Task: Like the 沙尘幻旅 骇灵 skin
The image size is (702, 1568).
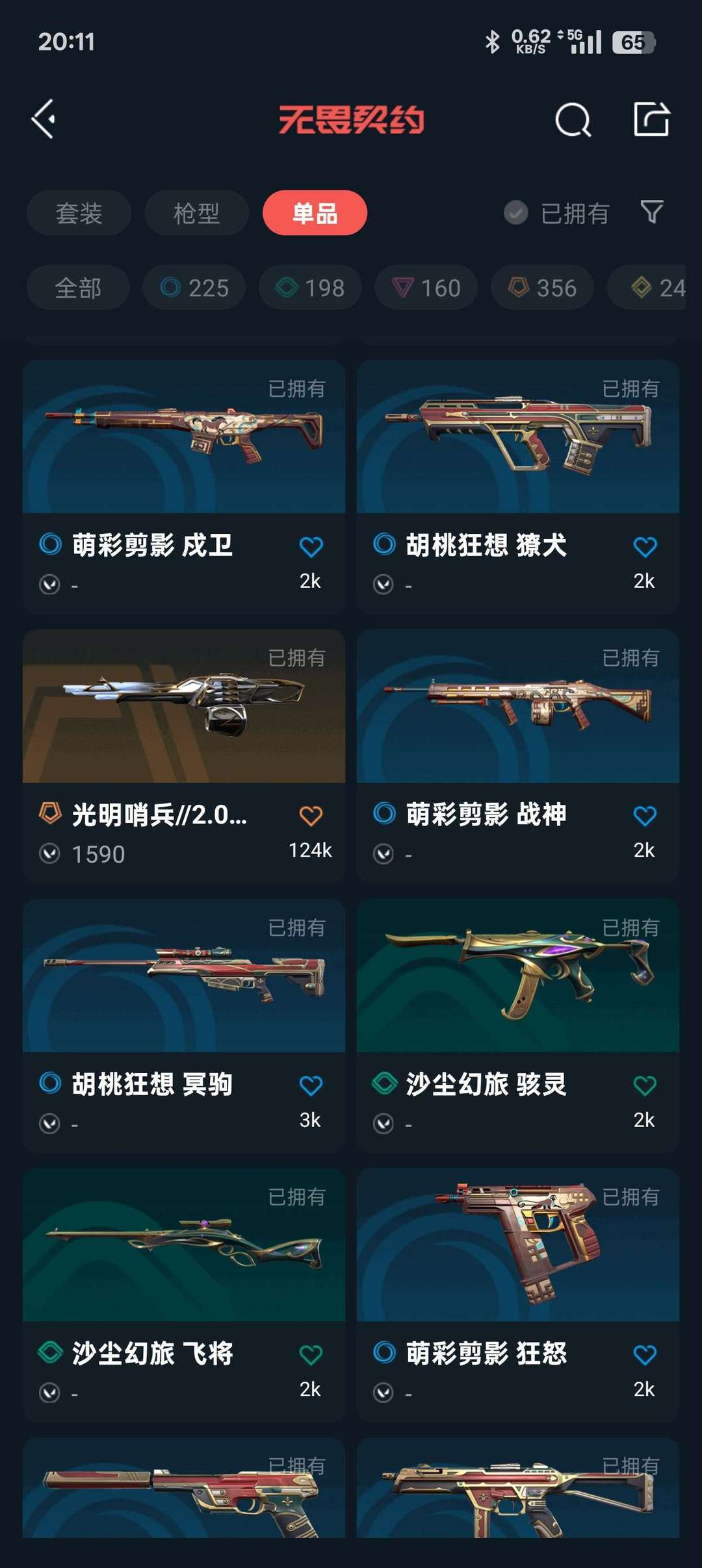Action: (x=645, y=1085)
